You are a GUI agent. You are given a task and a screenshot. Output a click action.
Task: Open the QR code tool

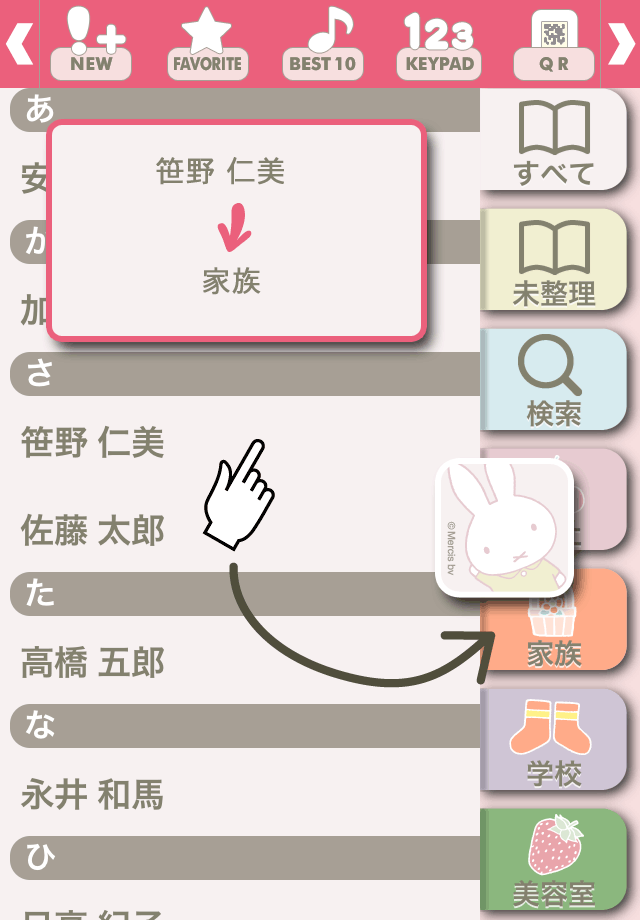pos(554,45)
